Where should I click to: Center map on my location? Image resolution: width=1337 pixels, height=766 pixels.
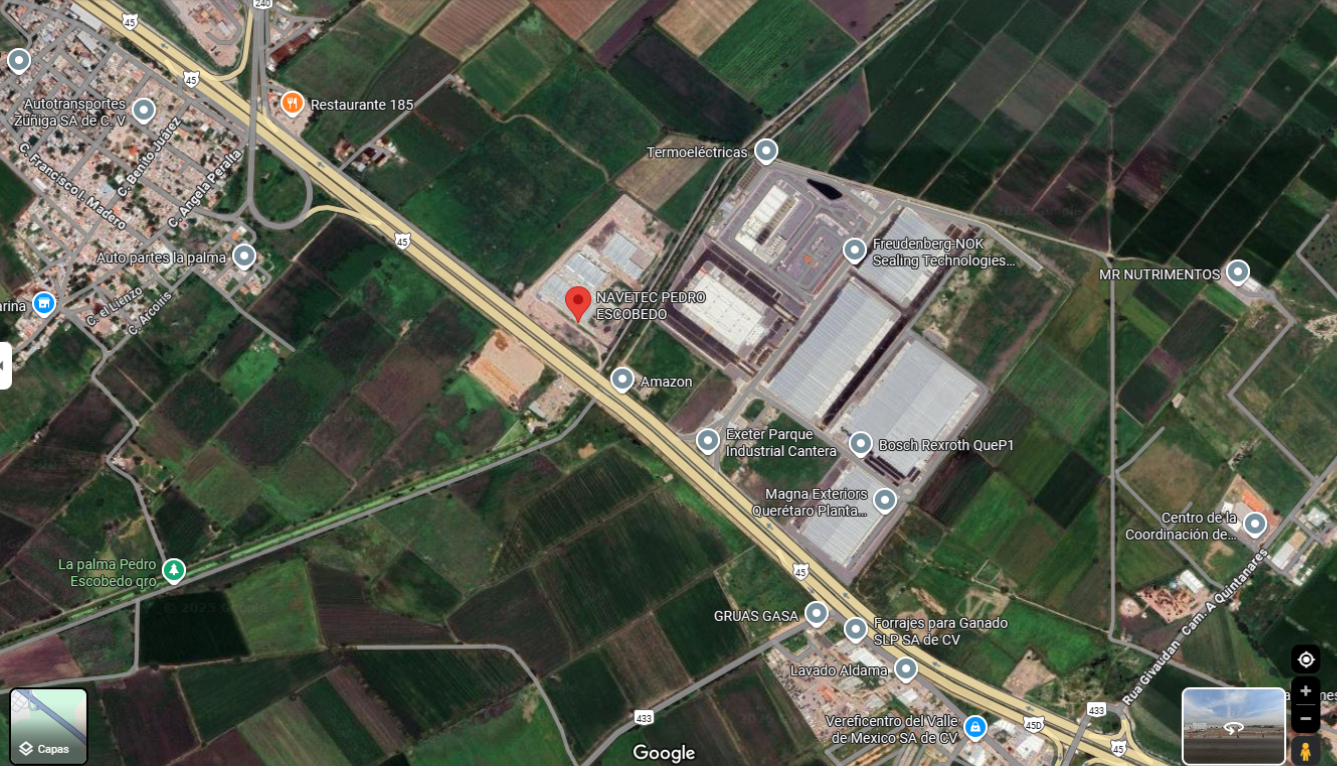[1305, 659]
